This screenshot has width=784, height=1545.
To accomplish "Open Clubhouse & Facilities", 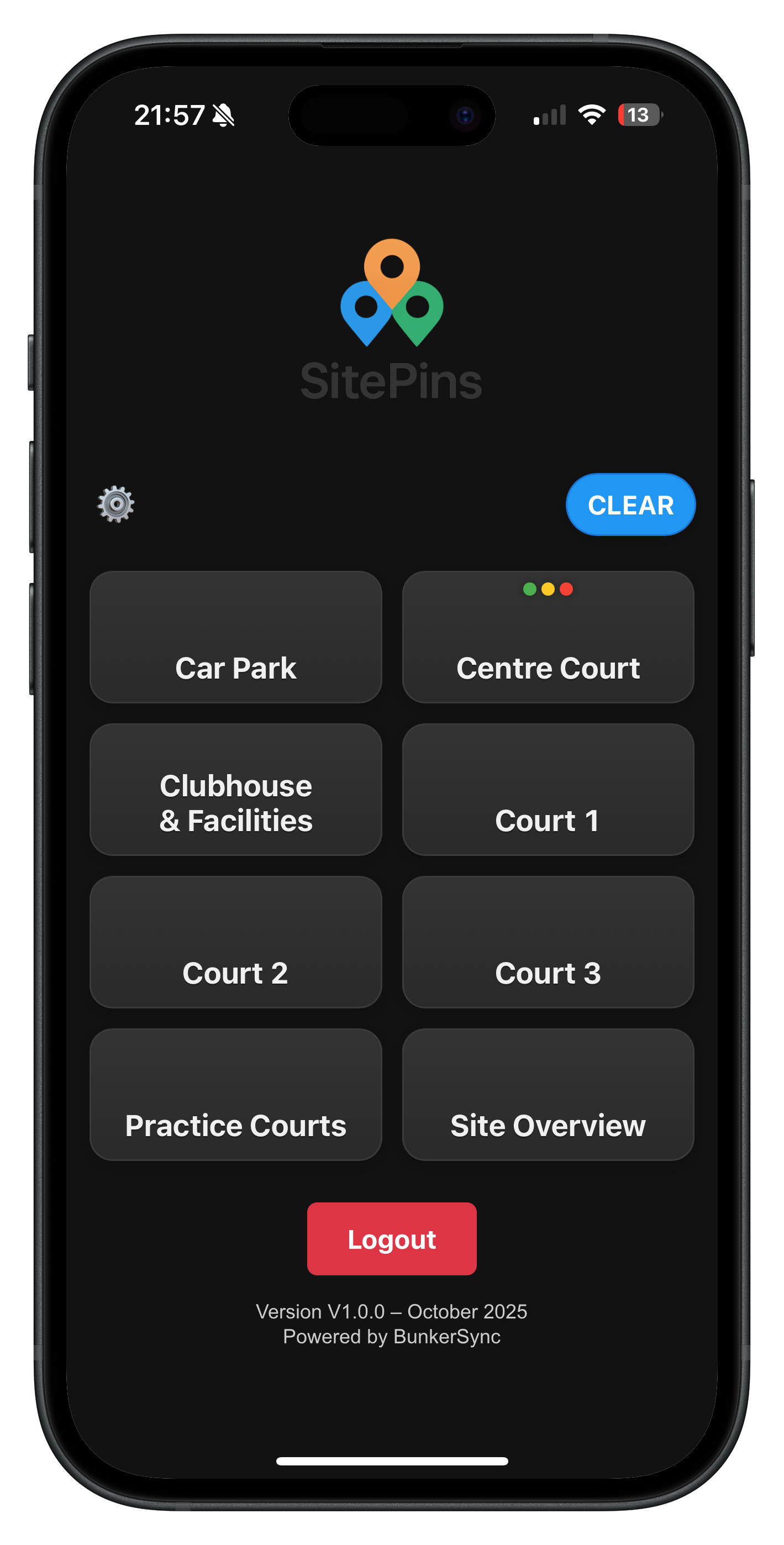I will (236, 789).
